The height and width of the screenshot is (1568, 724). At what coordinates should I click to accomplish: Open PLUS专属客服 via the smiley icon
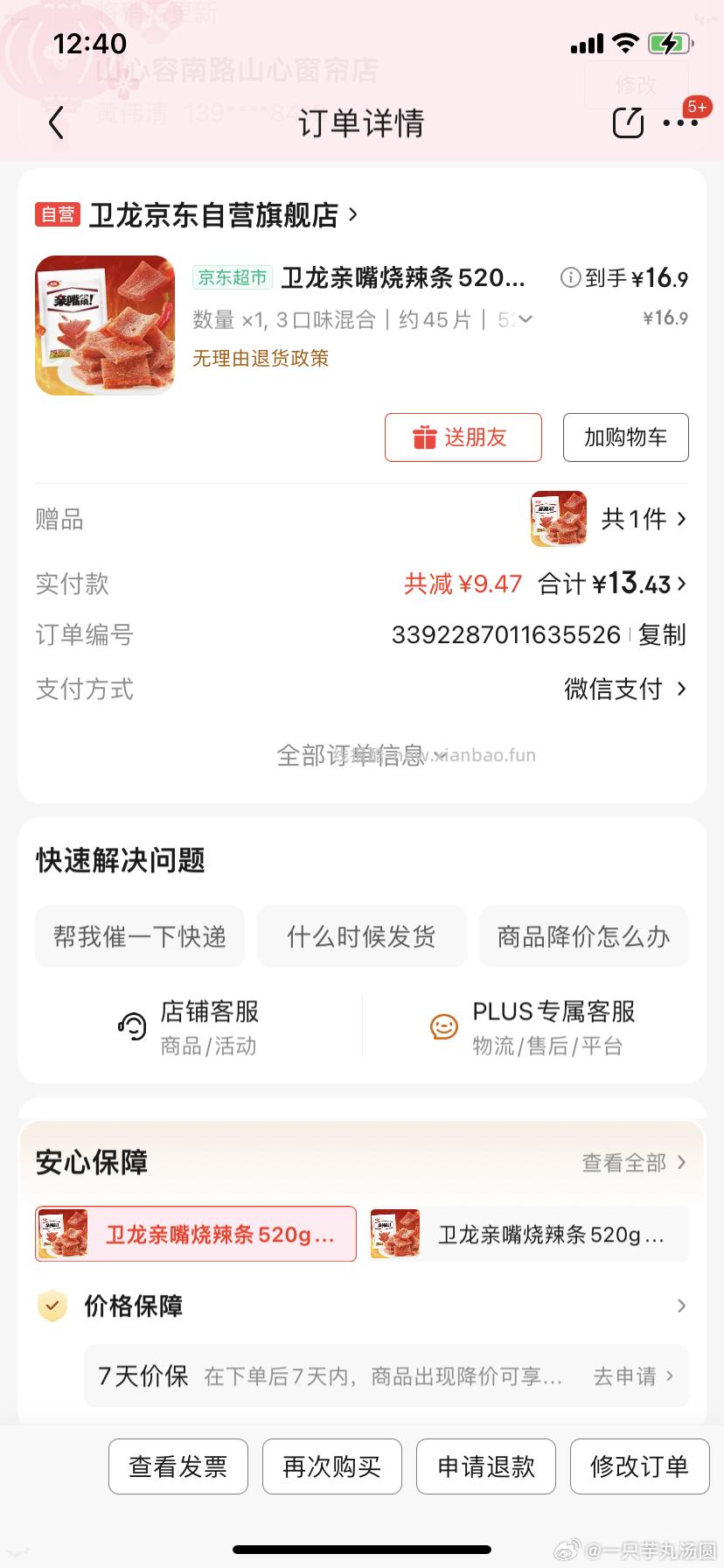click(x=444, y=1025)
